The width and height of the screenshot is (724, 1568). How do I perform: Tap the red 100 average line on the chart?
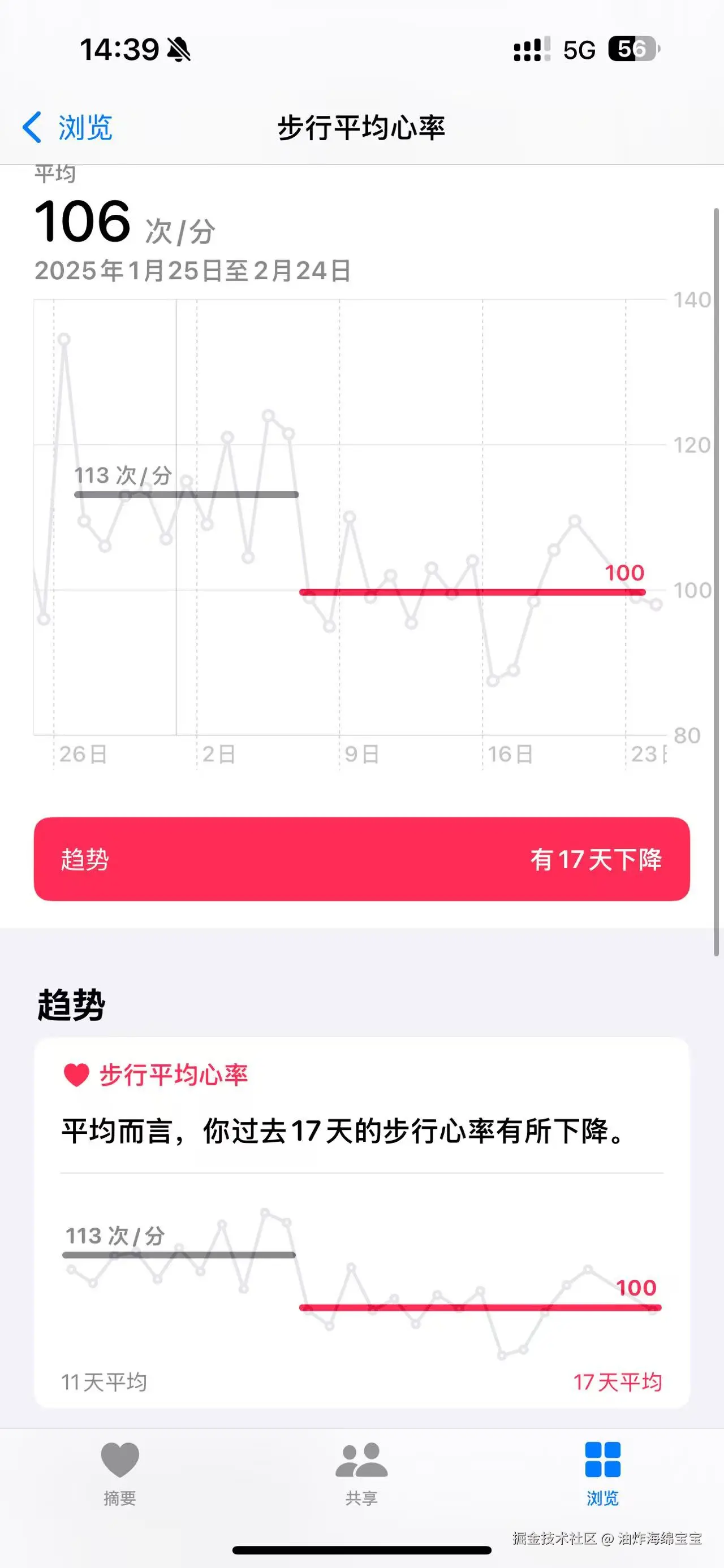click(x=472, y=591)
